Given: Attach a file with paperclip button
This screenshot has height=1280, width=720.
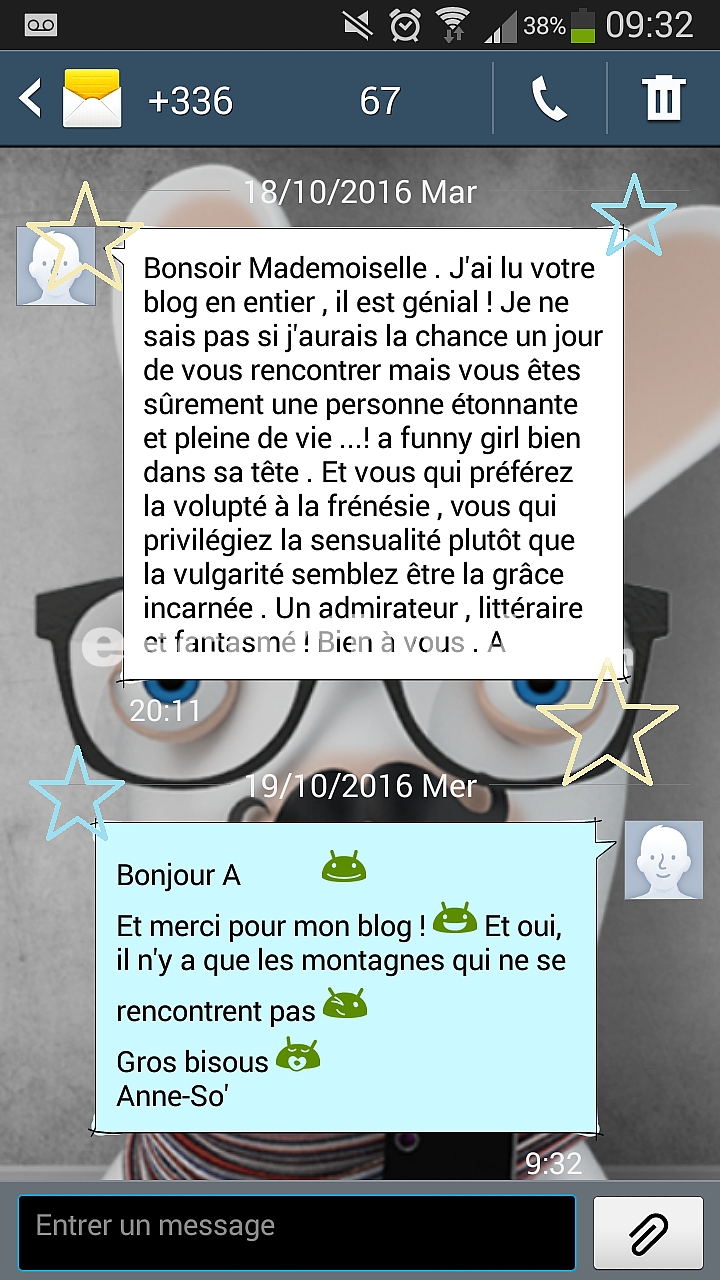Looking at the screenshot, I should (x=648, y=1232).
